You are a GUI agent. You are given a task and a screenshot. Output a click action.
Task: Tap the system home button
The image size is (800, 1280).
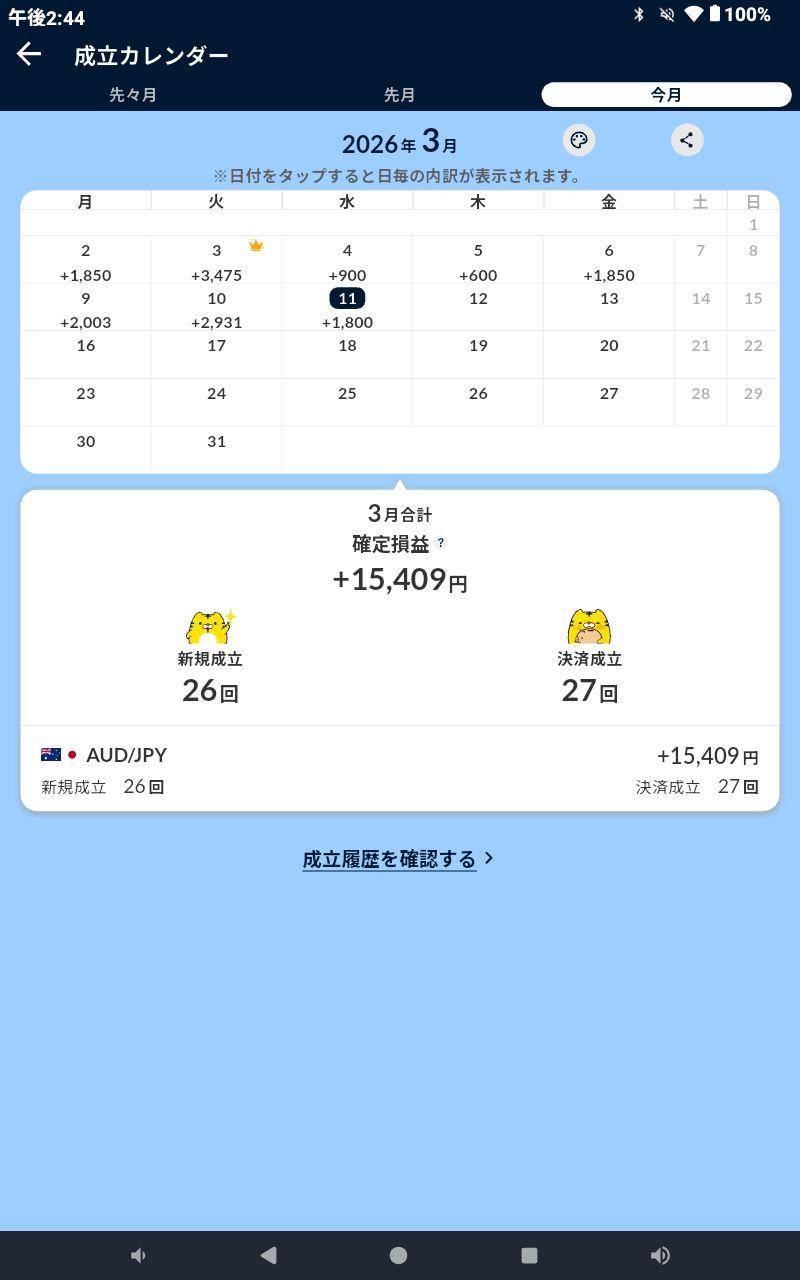click(x=398, y=1255)
